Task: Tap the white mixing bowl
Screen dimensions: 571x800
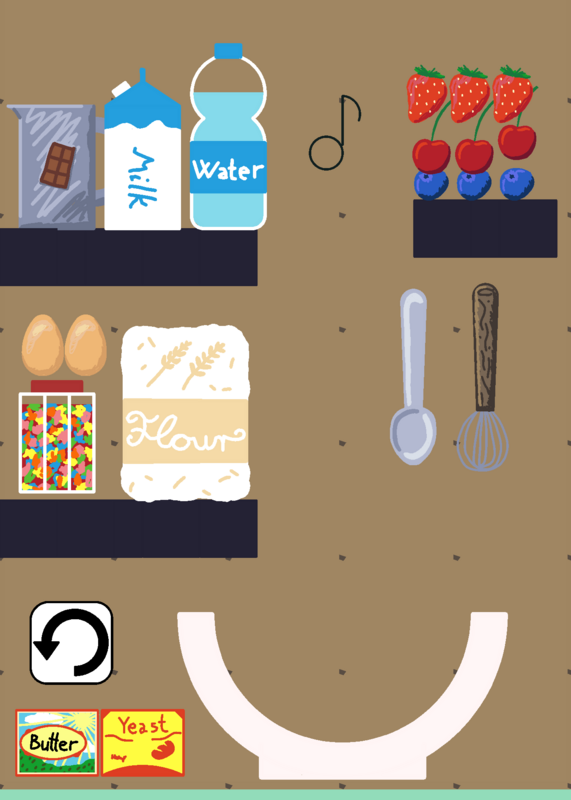Action: click(342, 695)
